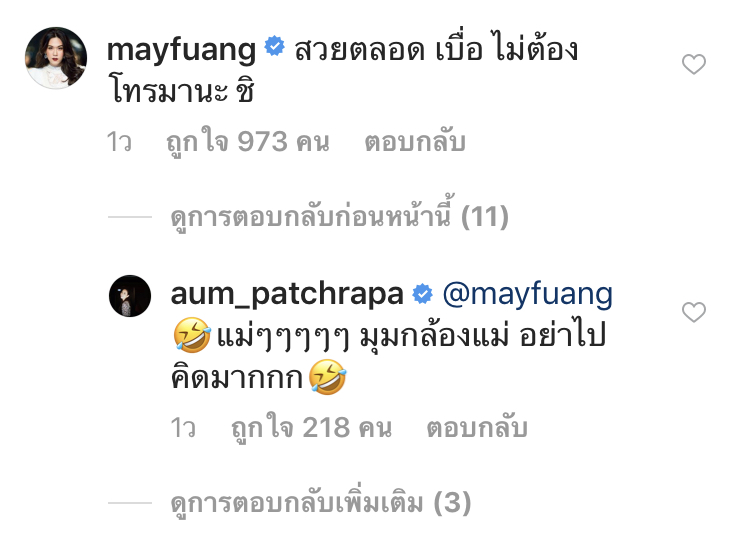Tap the mayfuang username
The image size is (750, 536).
coord(181,48)
